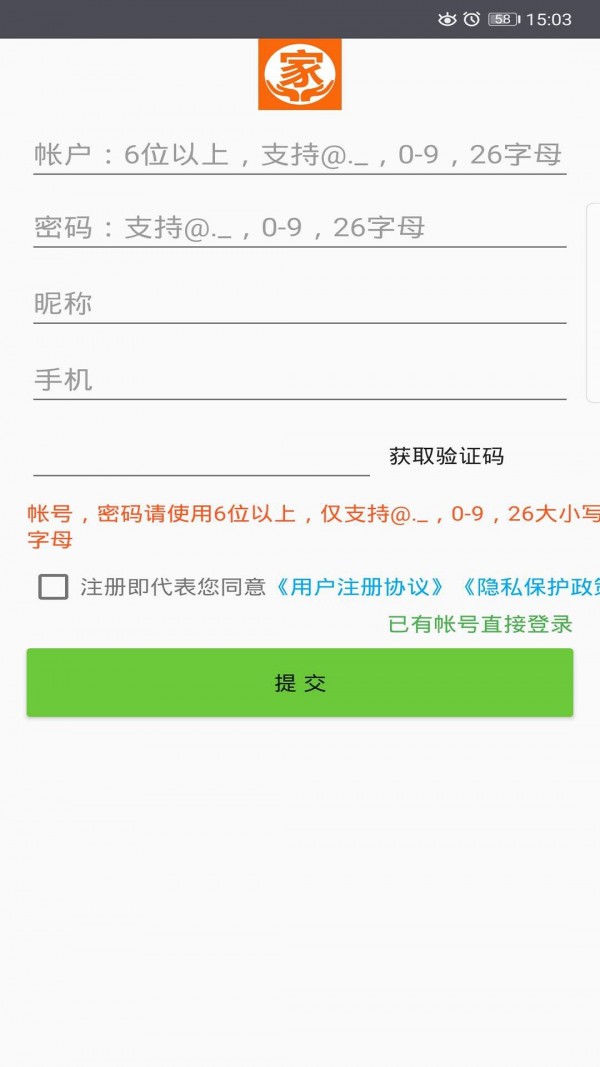Select the 昵称 nickname field
This screenshot has width=600, height=1067.
299,303
